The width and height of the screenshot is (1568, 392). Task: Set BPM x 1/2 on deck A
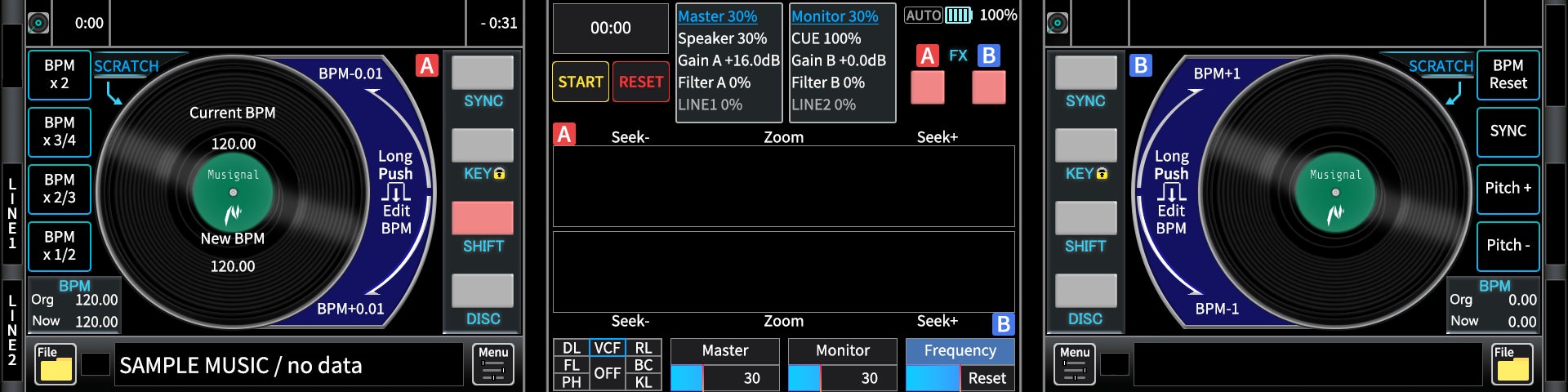click(59, 246)
